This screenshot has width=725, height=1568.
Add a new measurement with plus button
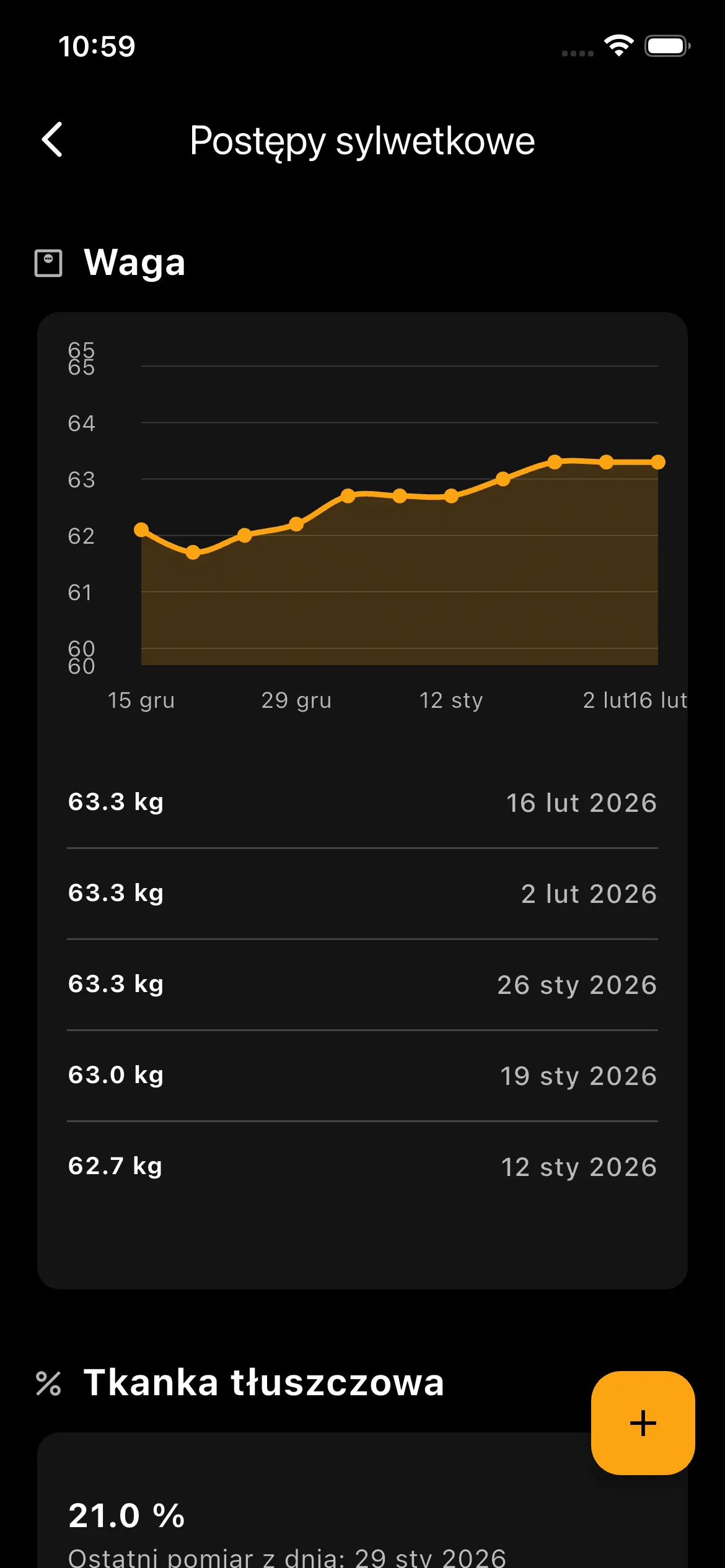tap(643, 1422)
